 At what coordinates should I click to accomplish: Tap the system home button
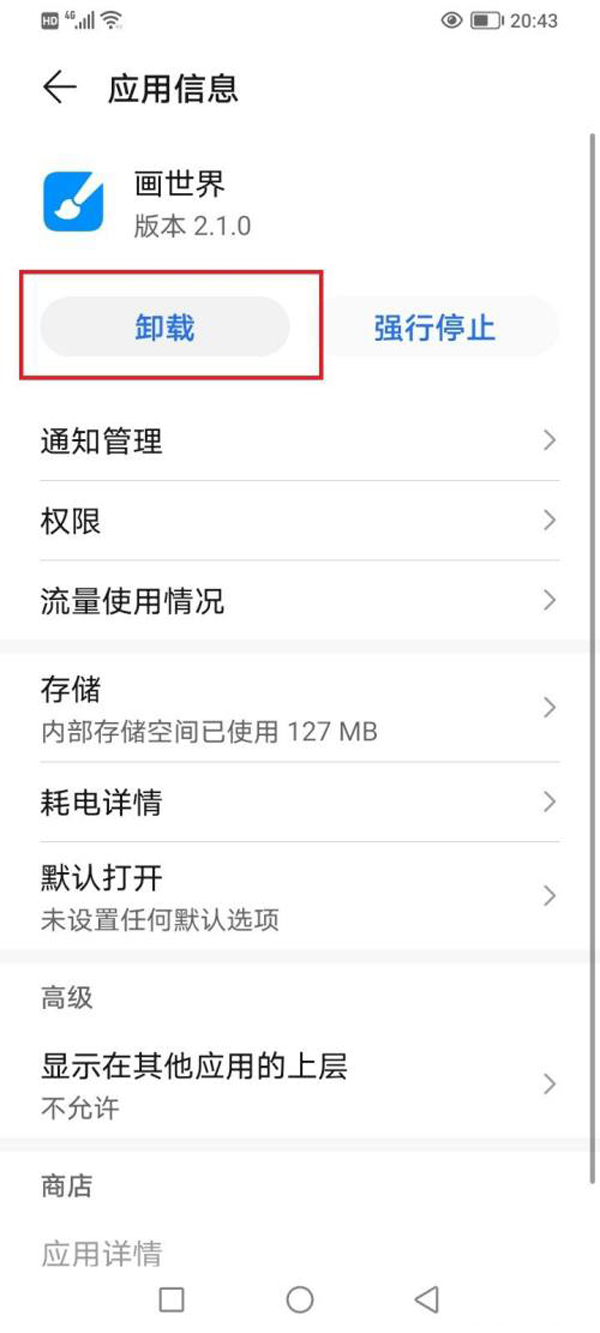click(300, 1299)
